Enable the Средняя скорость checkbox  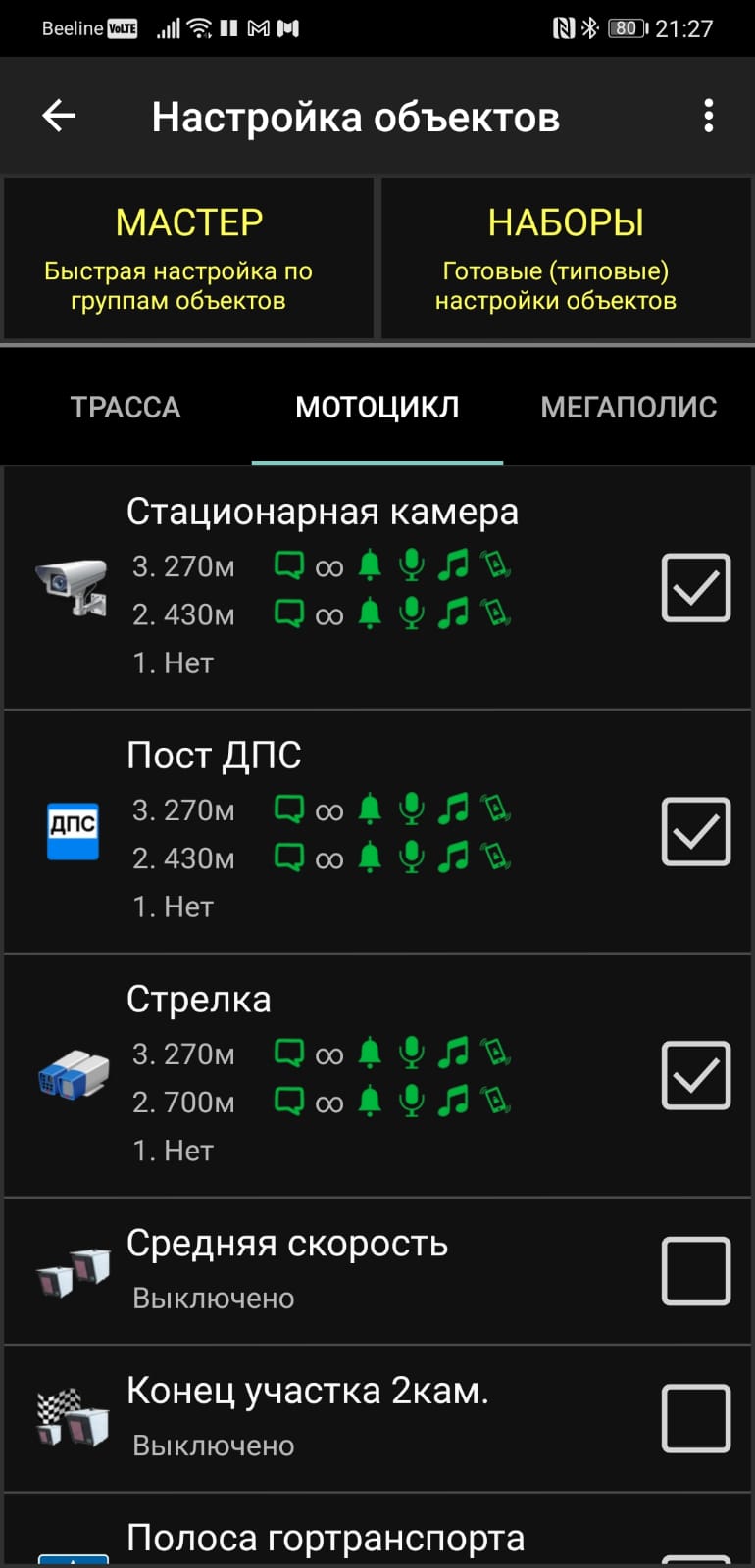tap(696, 1271)
